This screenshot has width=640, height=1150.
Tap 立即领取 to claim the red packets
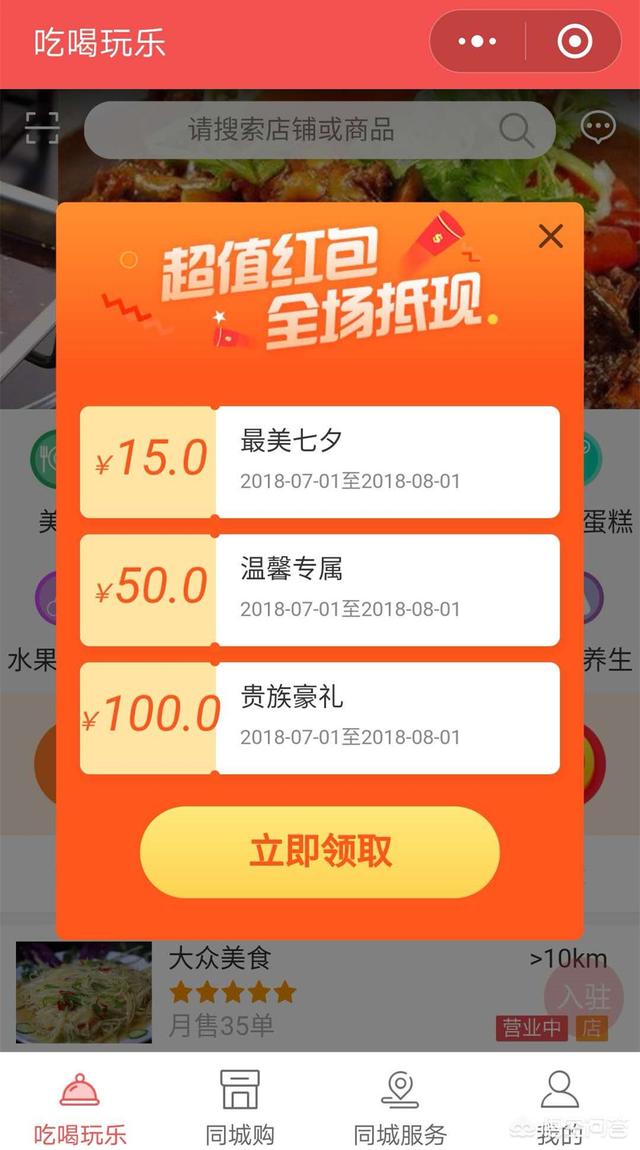[x=320, y=852]
